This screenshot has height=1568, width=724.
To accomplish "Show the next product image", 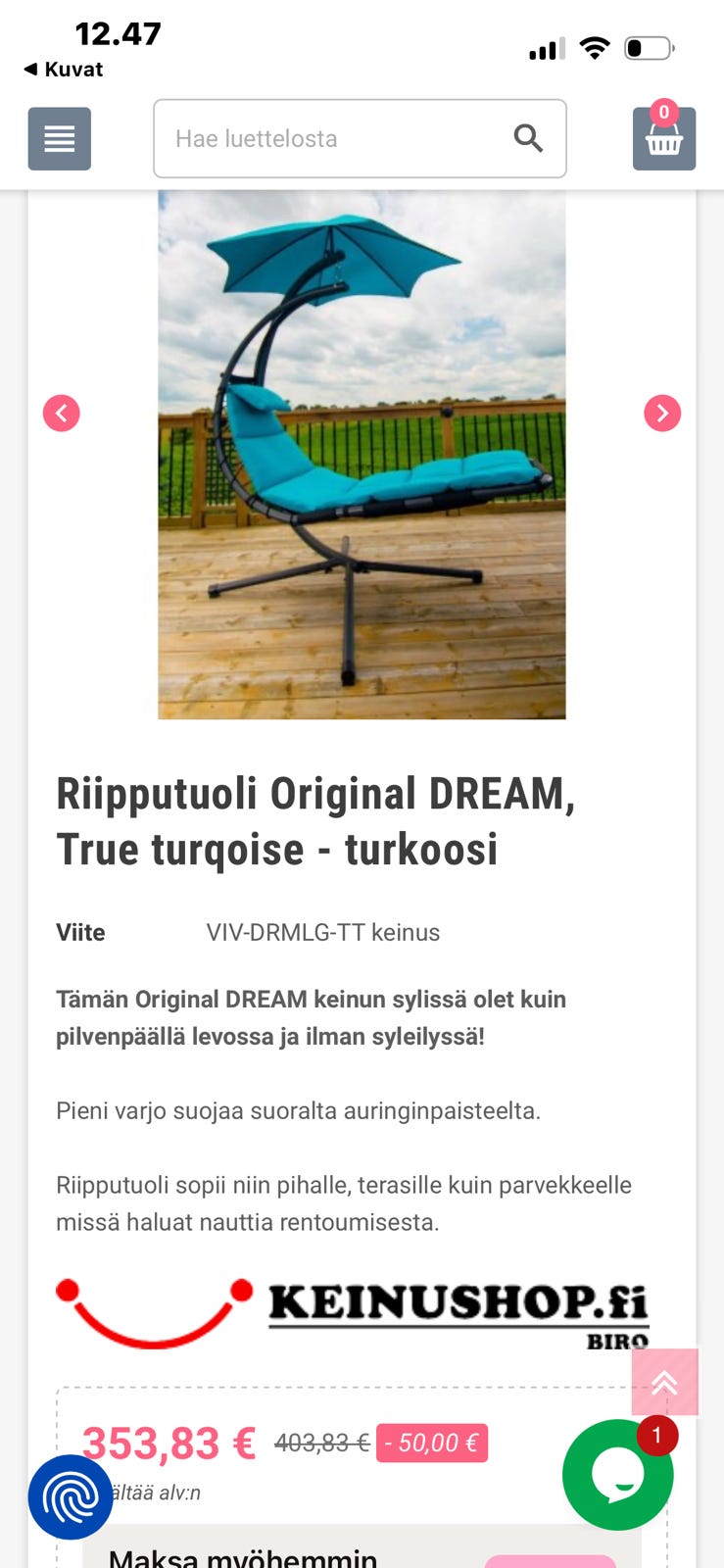I will coord(662,413).
